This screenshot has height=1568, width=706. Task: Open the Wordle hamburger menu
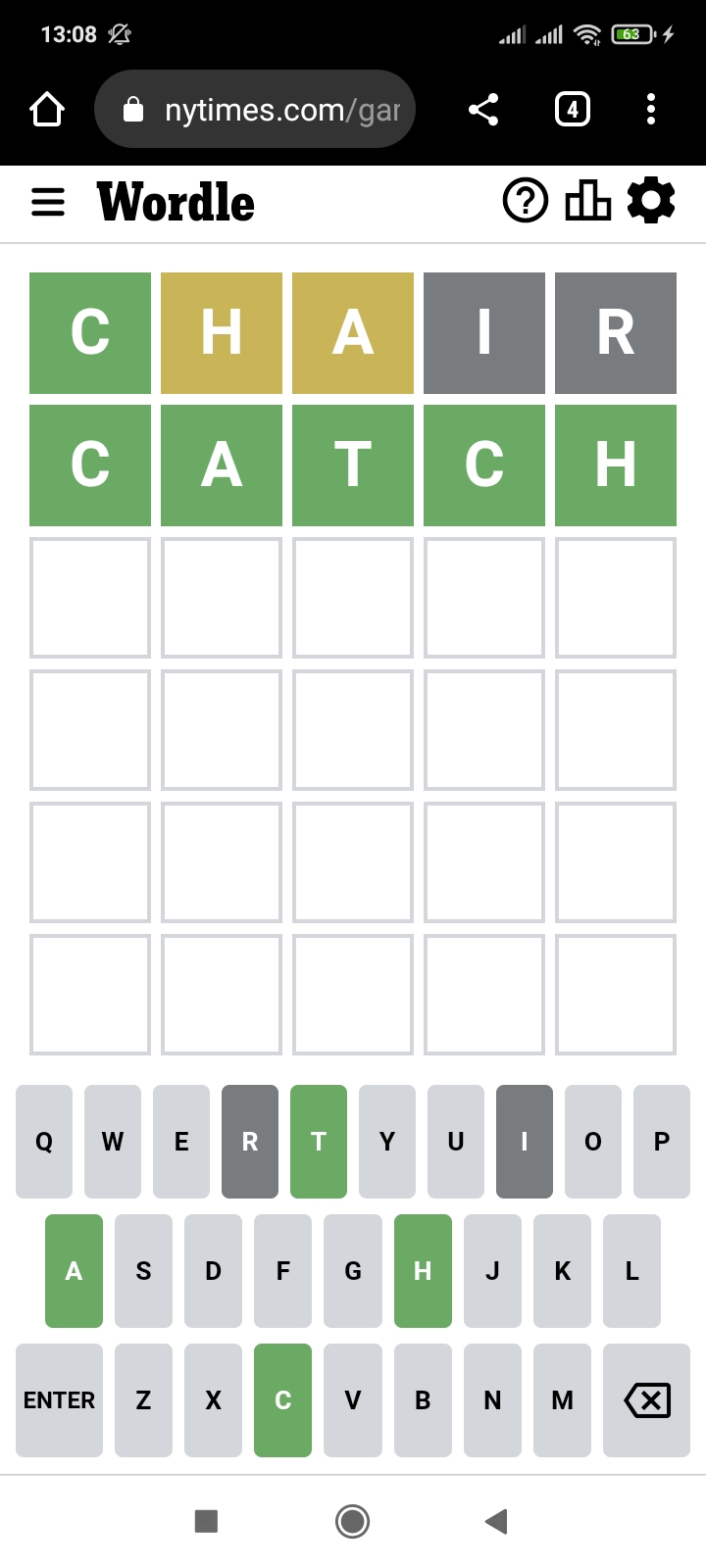click(48, 202)
